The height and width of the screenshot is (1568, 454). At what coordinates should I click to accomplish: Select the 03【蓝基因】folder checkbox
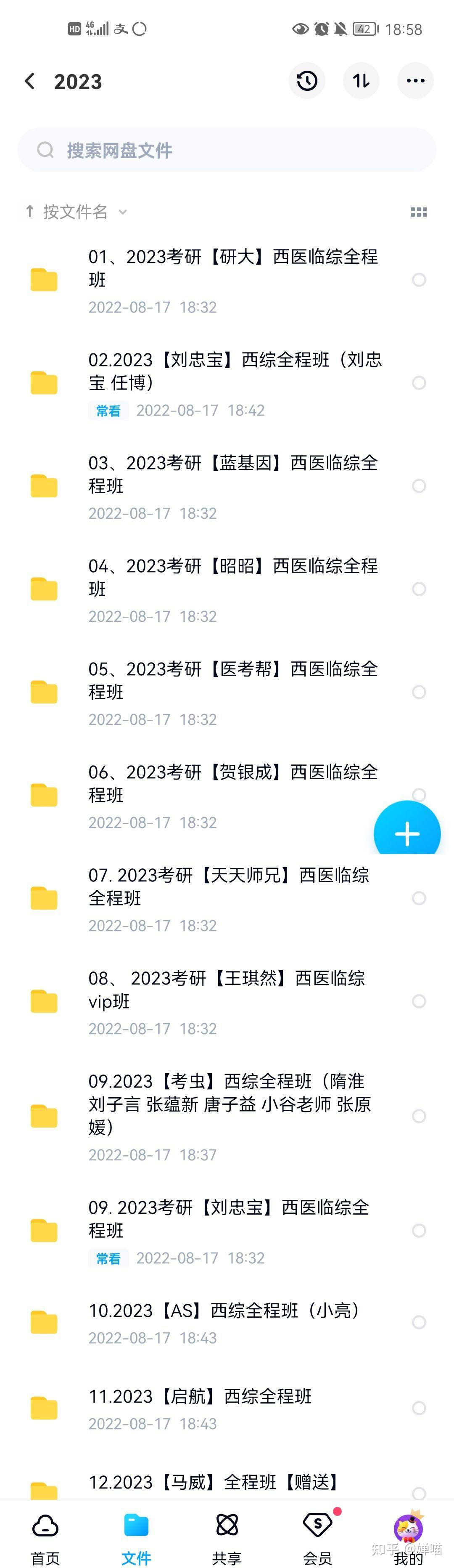coord(419,486)
